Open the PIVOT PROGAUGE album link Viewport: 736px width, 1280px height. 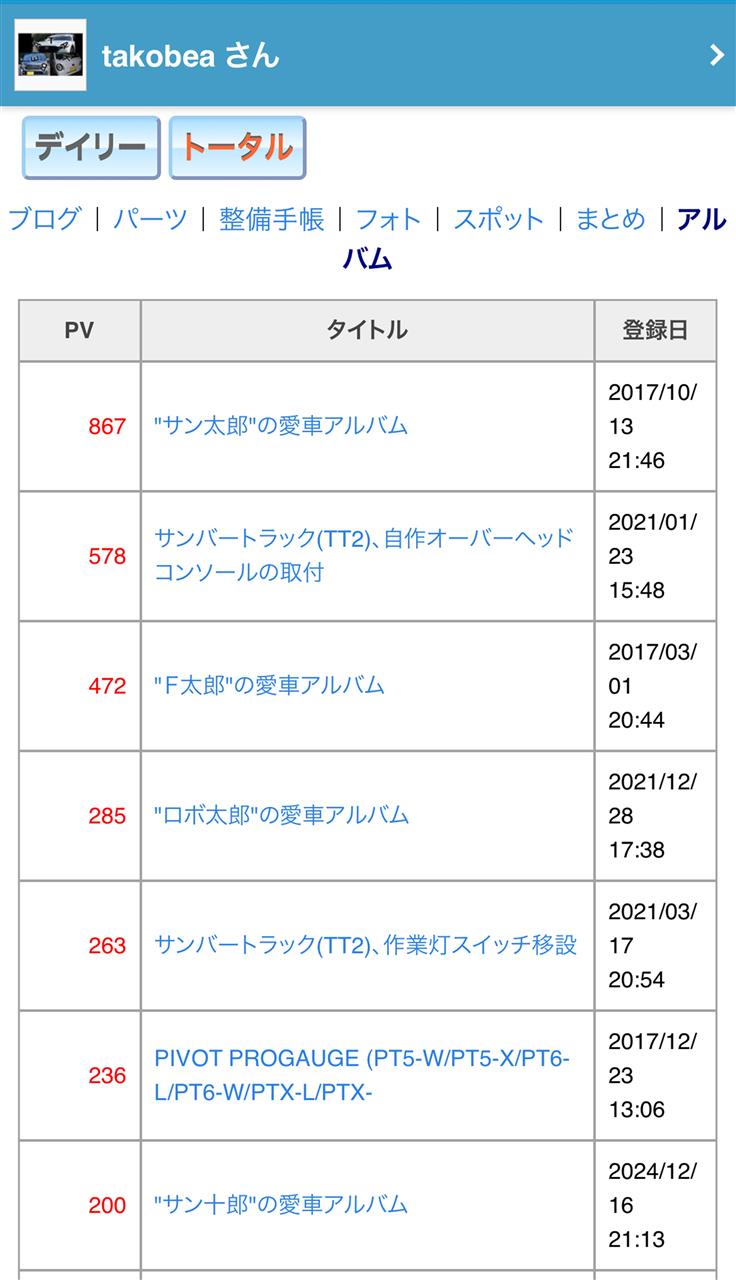[x=363, y=1075]
